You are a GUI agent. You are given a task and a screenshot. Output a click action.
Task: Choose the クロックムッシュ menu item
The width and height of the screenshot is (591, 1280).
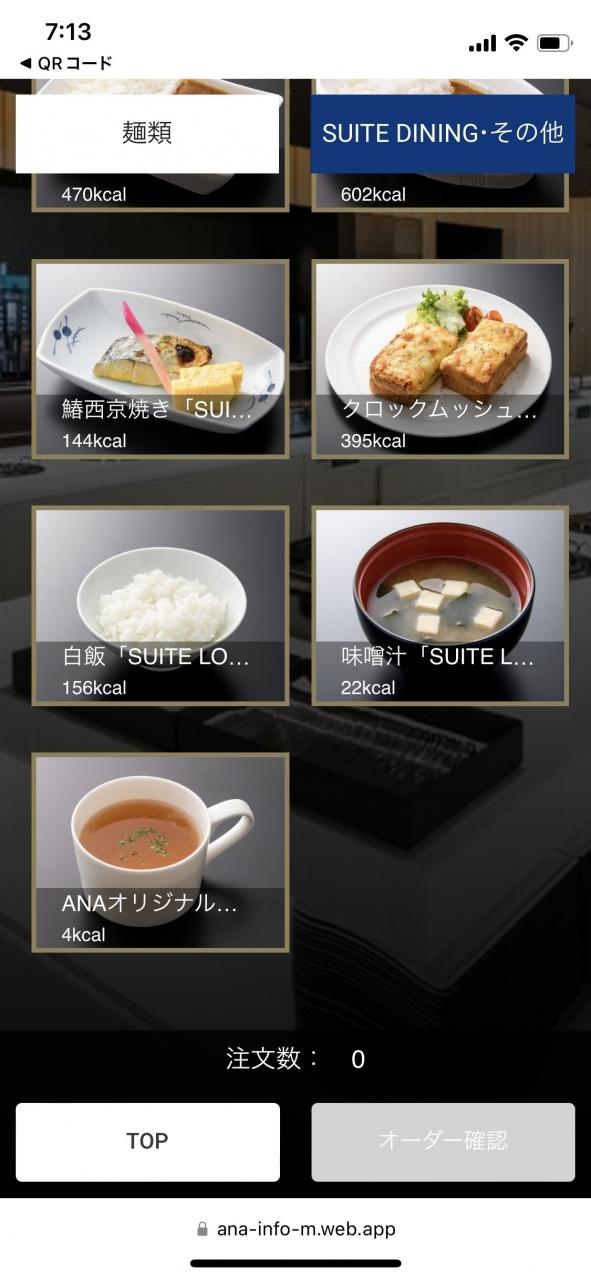coord(440,359)
